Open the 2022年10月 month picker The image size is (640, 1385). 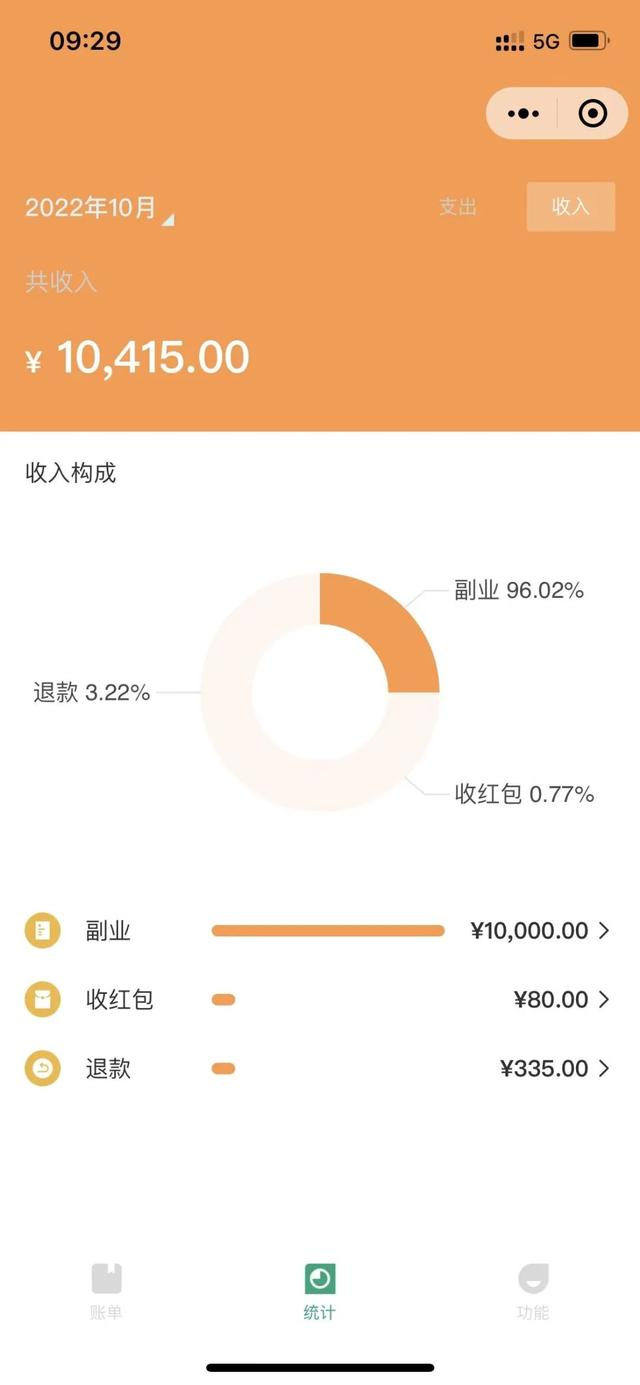point(99,208)
